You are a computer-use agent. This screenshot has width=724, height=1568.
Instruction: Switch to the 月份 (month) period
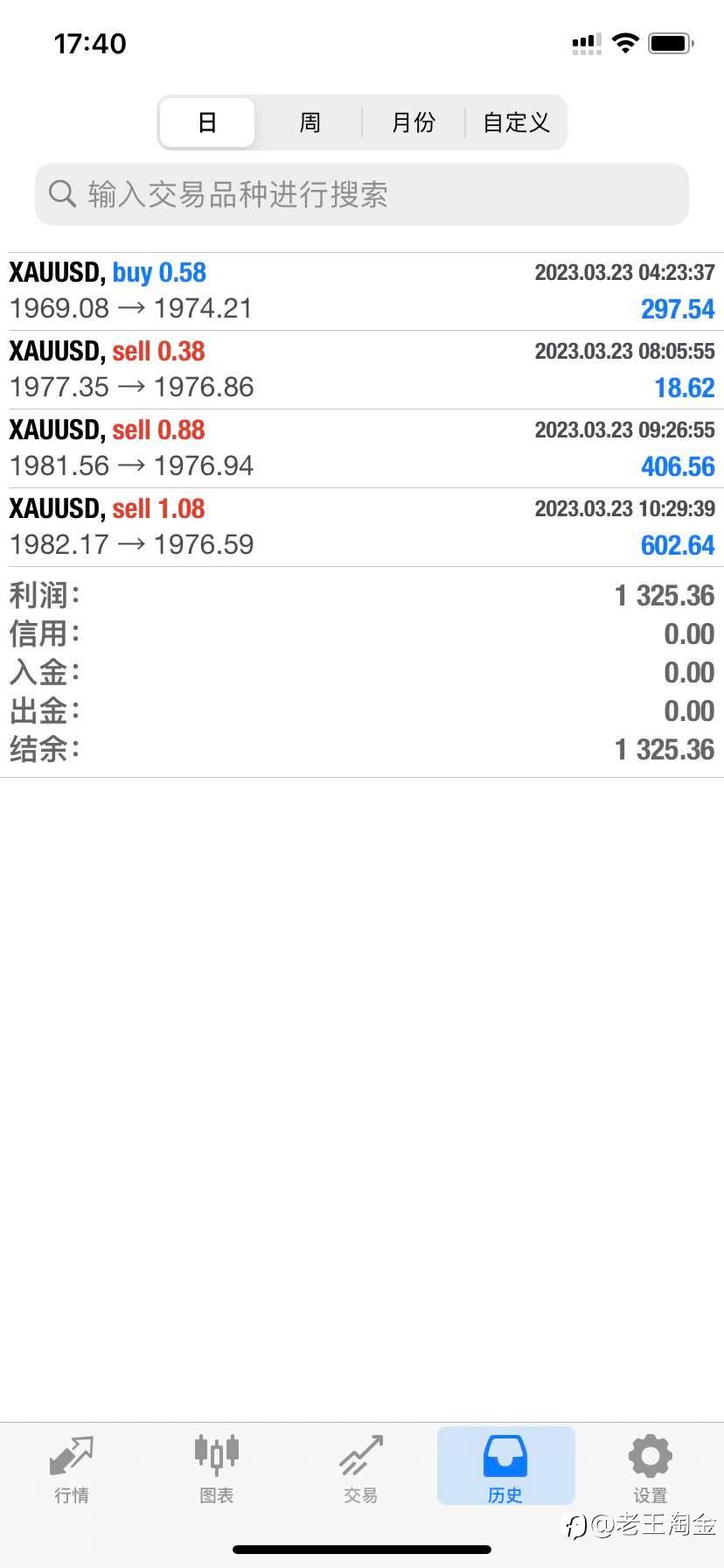pos(413,122)
